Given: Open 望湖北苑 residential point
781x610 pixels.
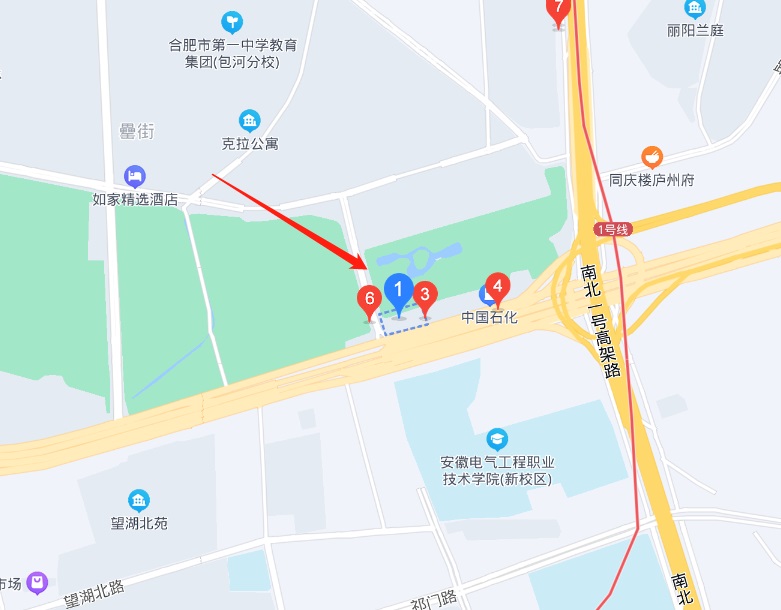Looking at the screenshot, I should click(139, 500).
